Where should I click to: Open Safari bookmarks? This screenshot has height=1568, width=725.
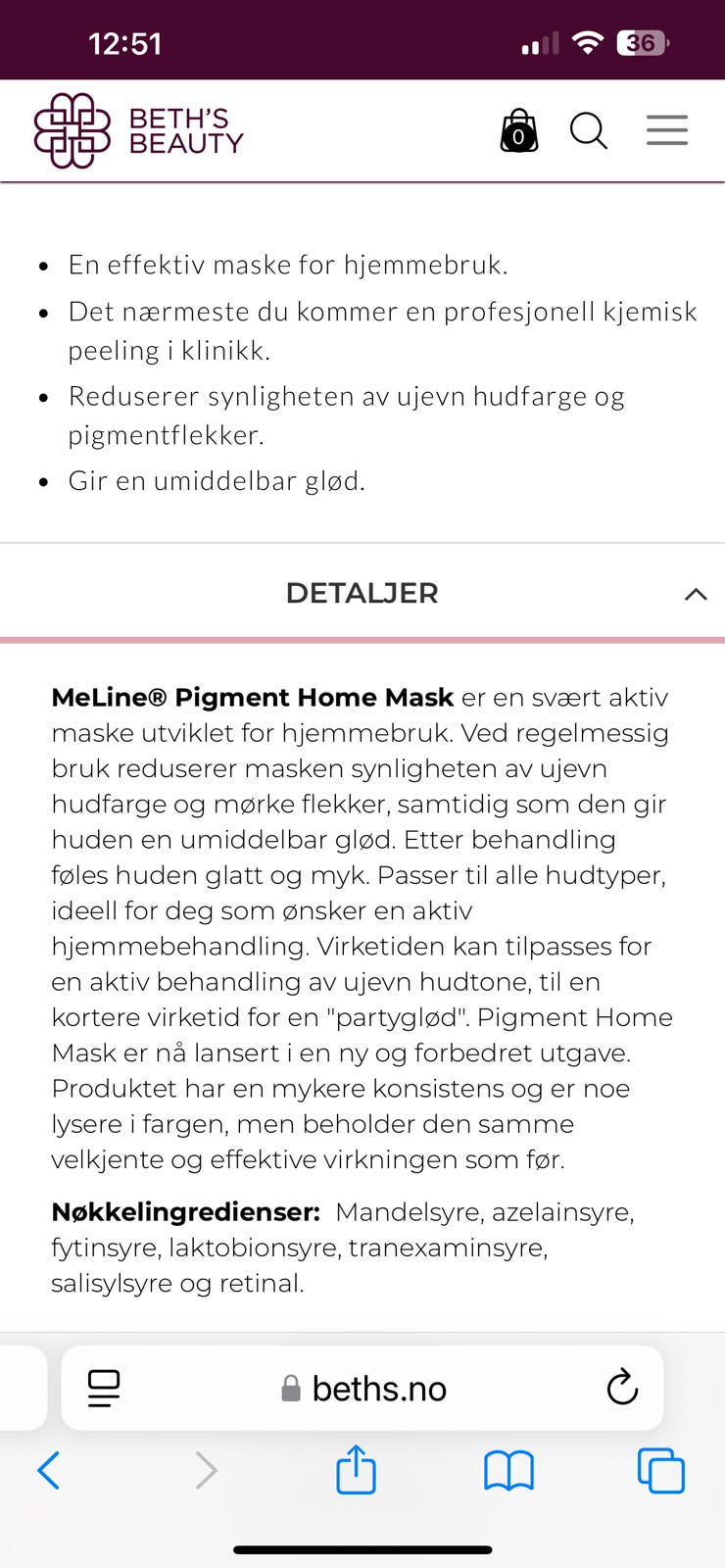[x=508, y=1470]
